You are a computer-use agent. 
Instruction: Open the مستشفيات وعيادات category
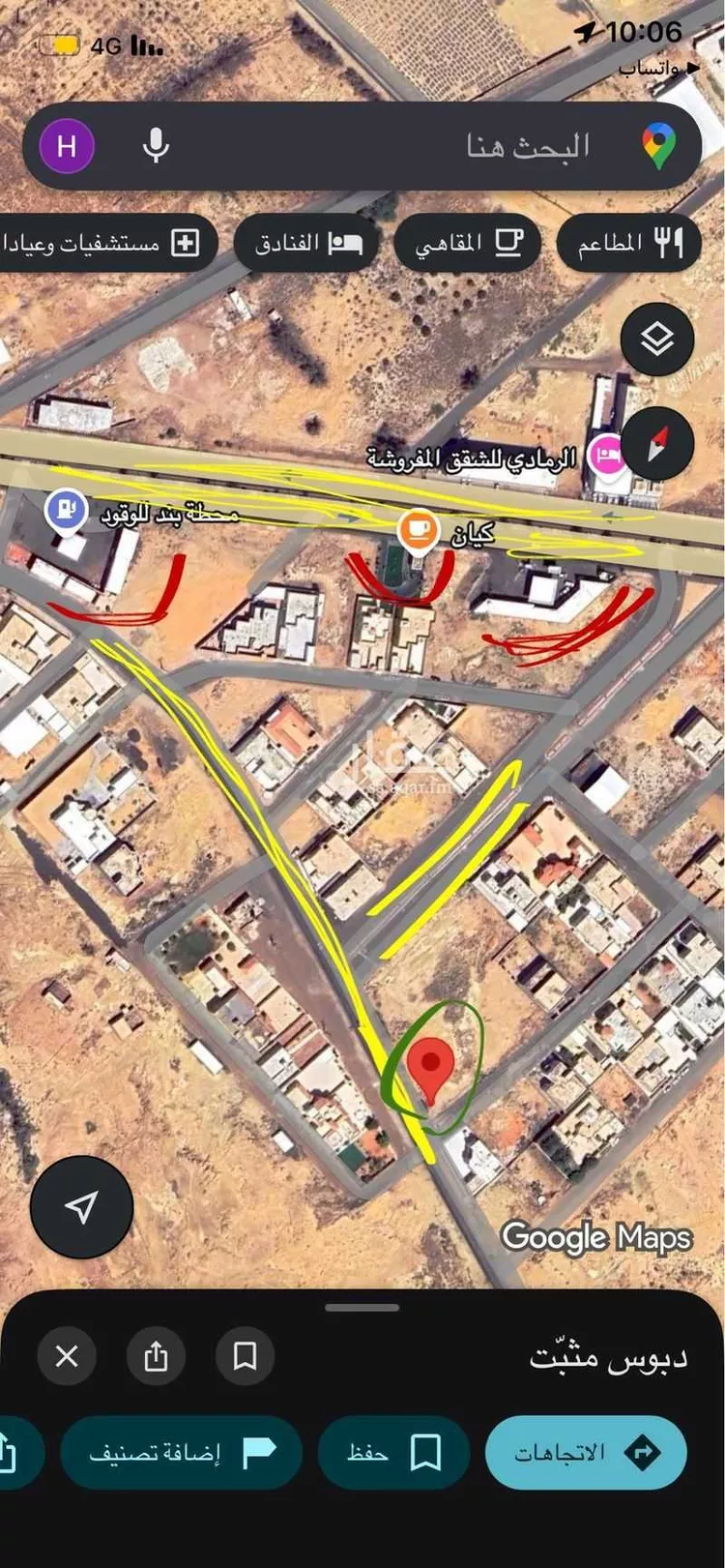coord(108,243)
